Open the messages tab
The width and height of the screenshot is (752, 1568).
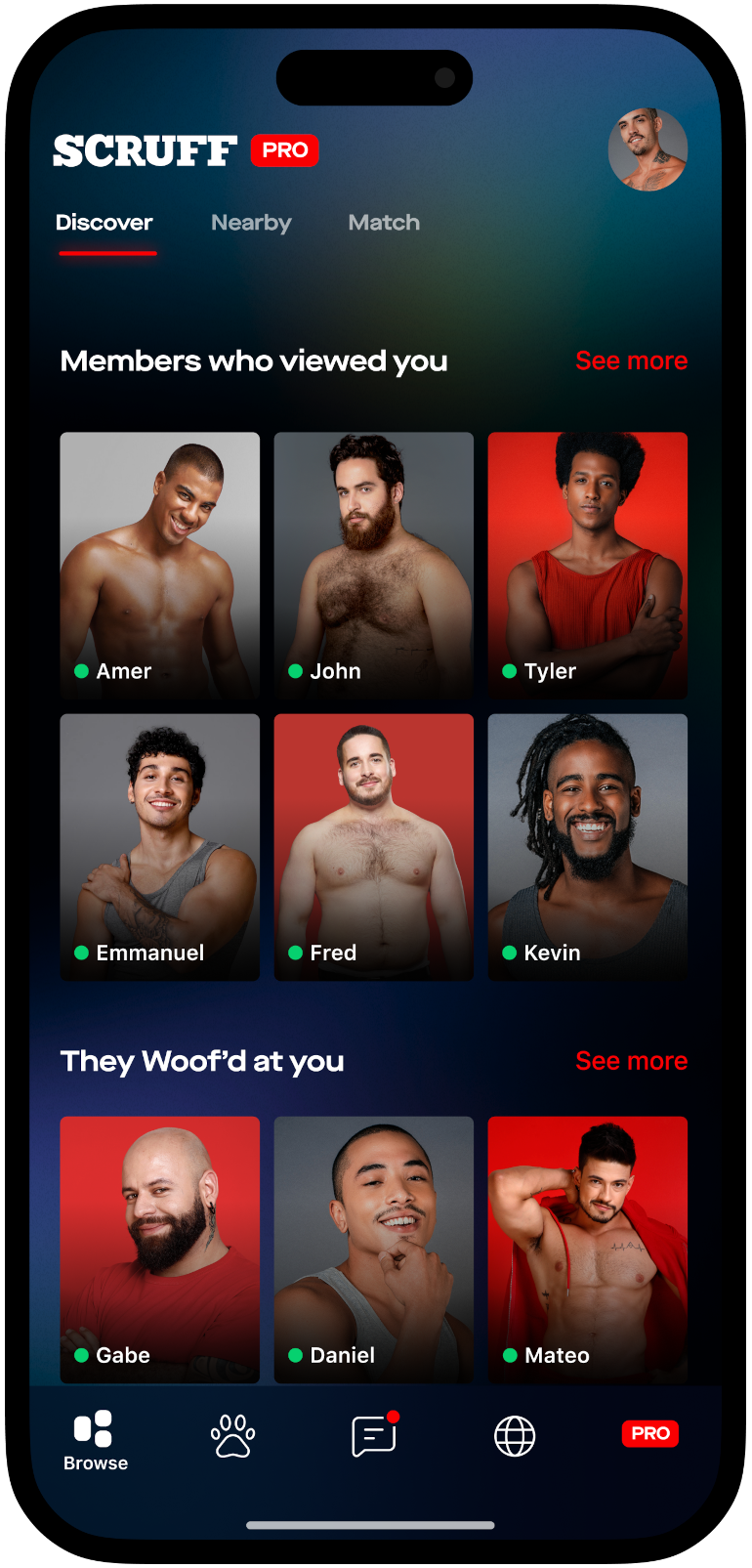(x=374, y=1436)
